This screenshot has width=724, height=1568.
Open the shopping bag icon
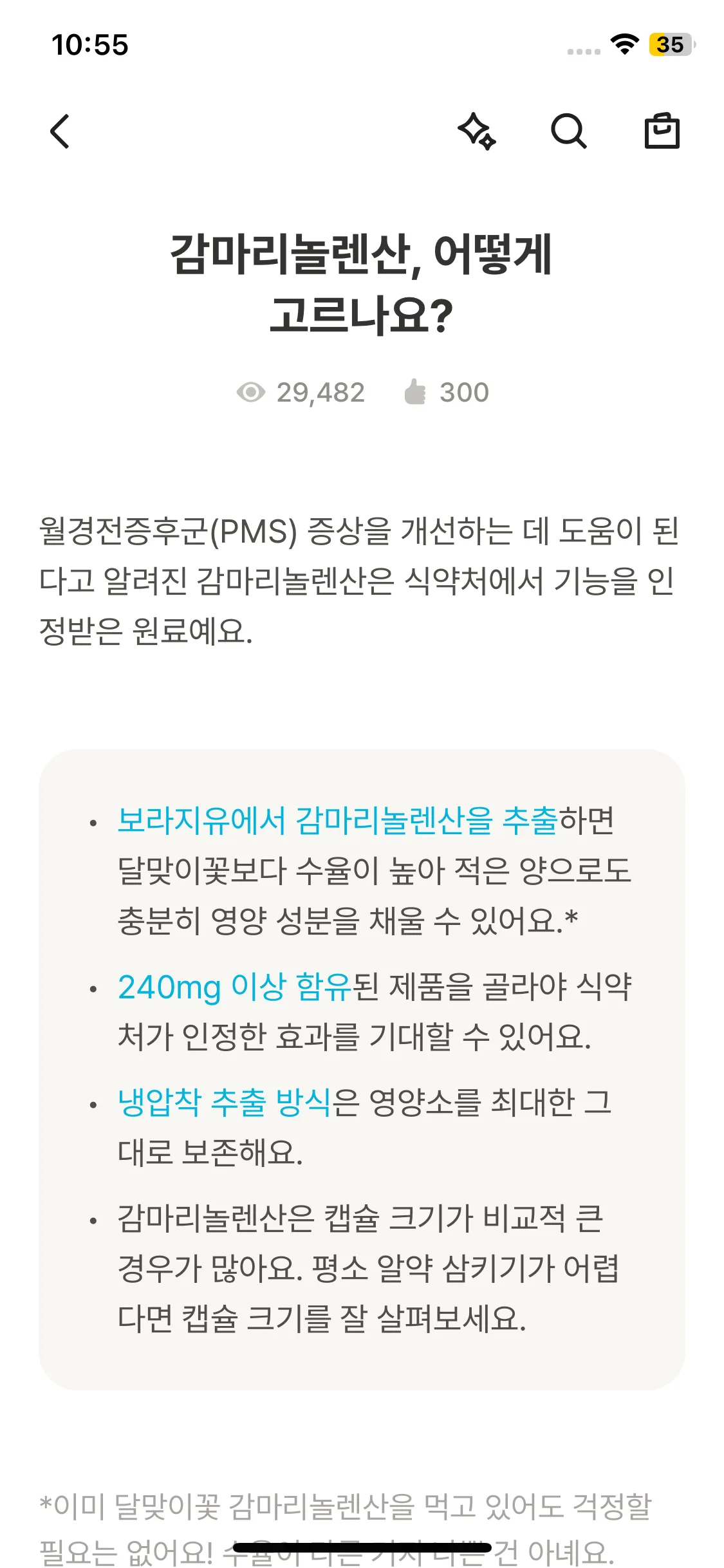pyautogui.click(x=662, y=131)
